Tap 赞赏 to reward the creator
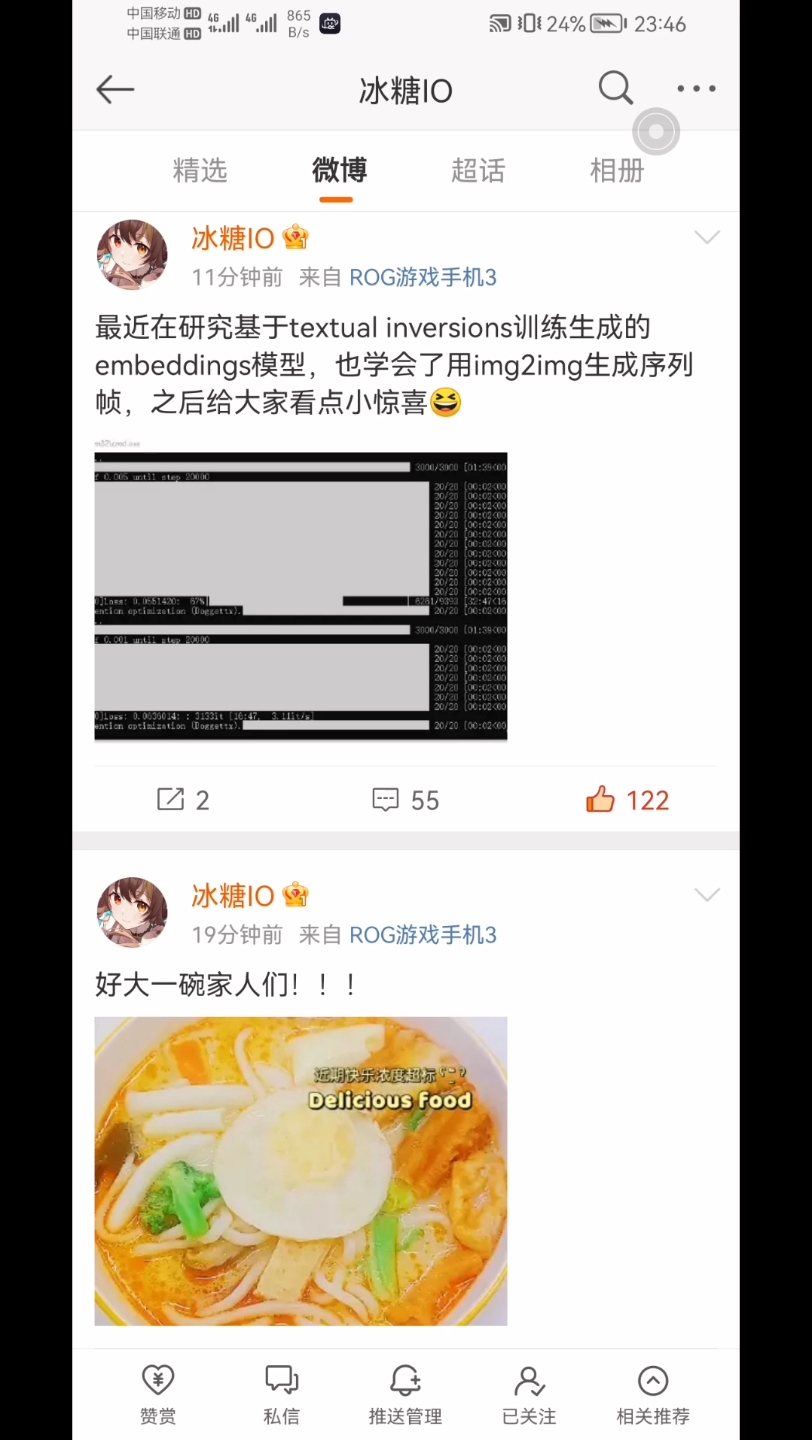Viewport: 812px width, 1440px height. point(158,1395)
